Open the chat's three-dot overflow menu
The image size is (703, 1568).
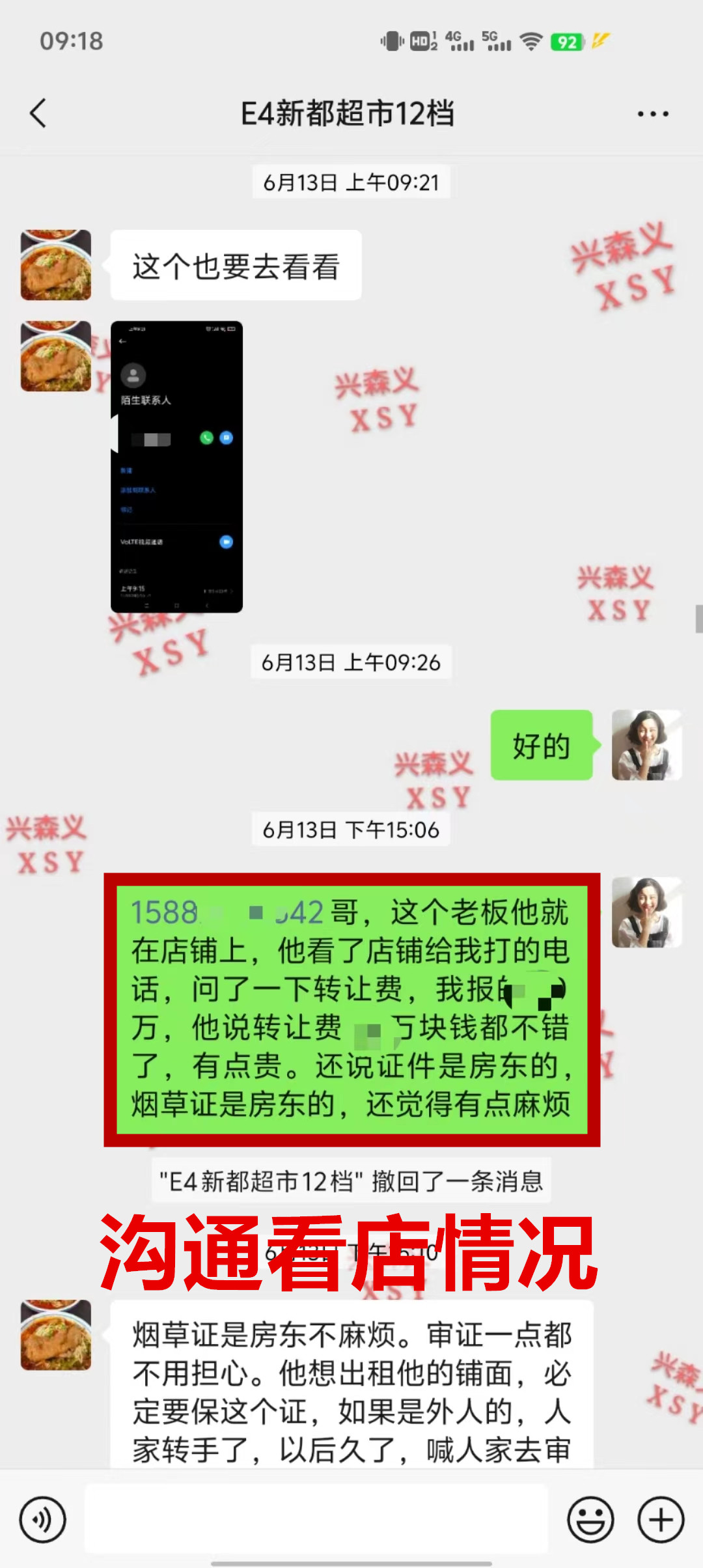(653, 114)
